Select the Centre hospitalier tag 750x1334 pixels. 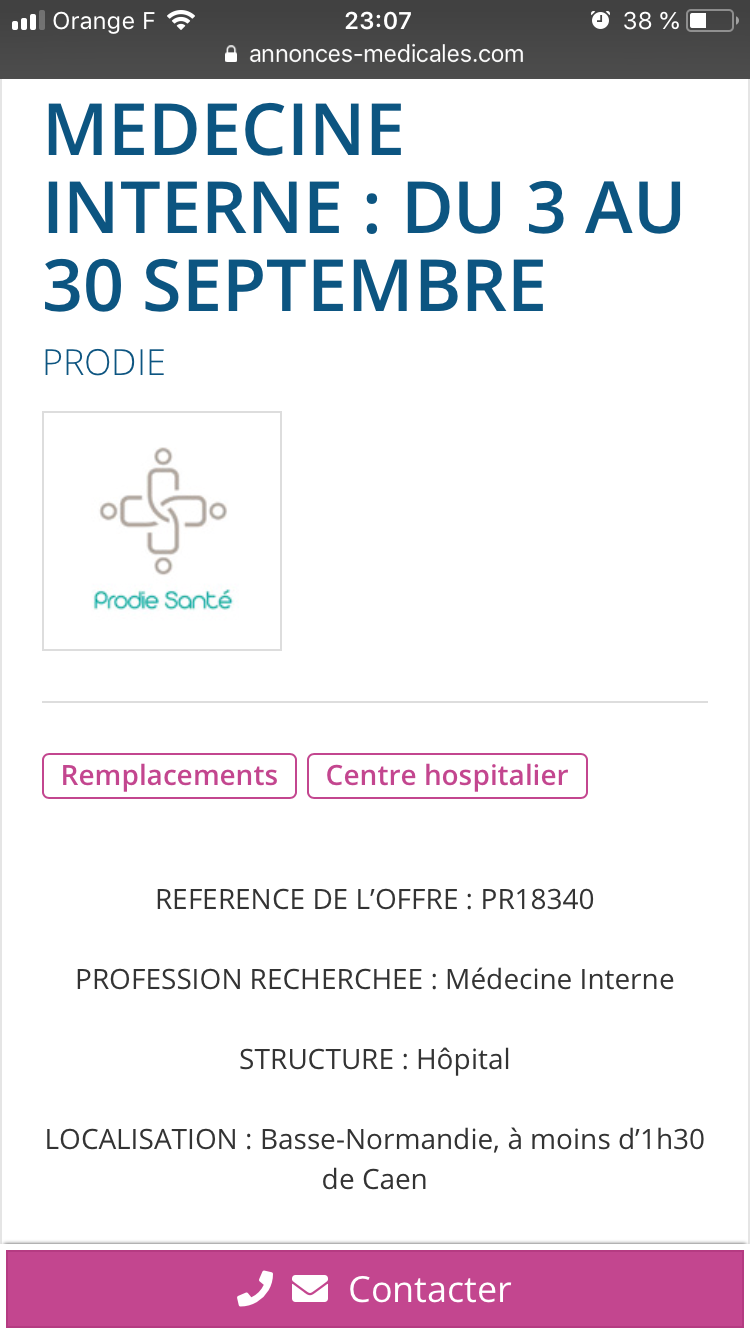pyautogui.click(x=447, y=776)
